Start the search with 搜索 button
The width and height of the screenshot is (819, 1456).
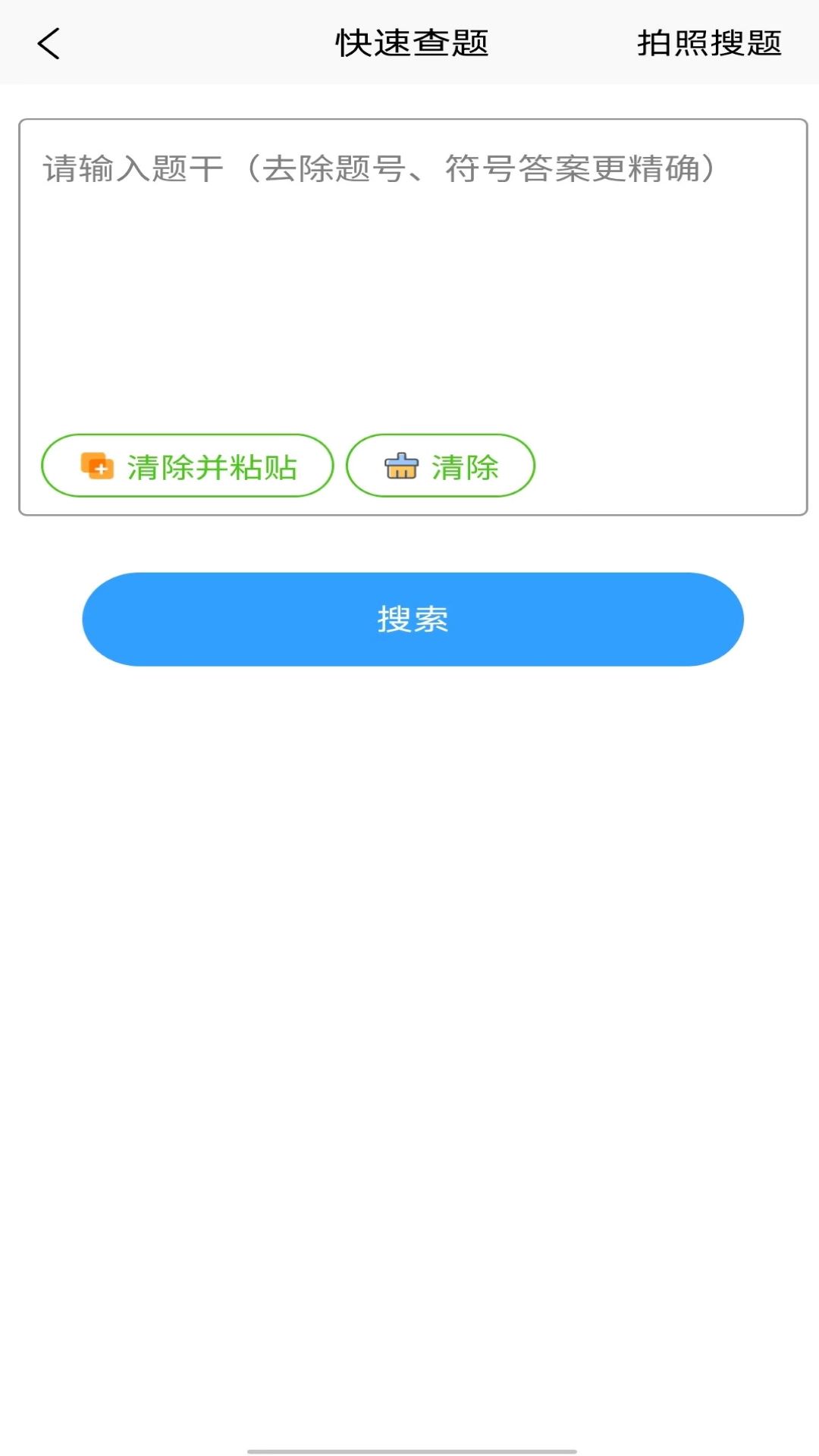click(x=413, y=619)
